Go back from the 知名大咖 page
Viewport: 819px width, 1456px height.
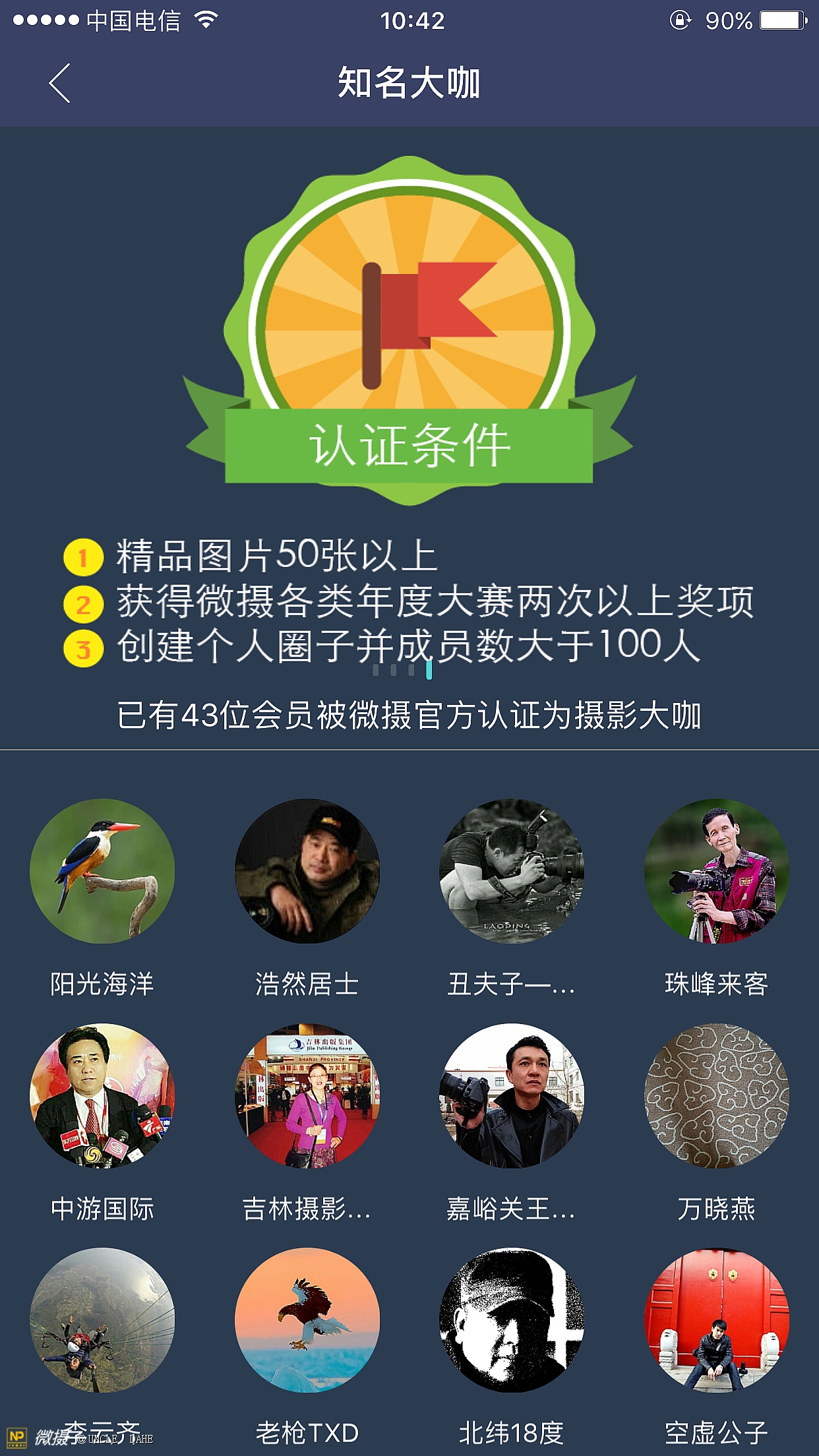59,84
